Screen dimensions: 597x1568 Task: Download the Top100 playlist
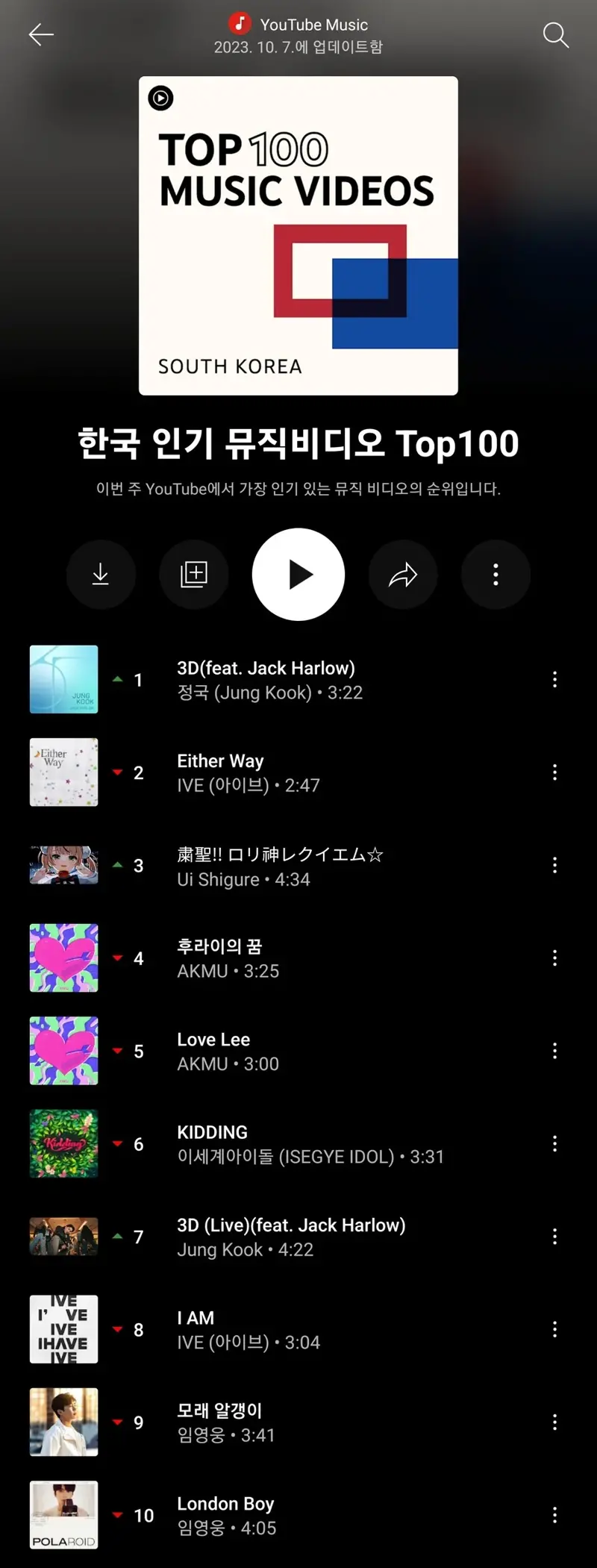click(x=101, y=575)
